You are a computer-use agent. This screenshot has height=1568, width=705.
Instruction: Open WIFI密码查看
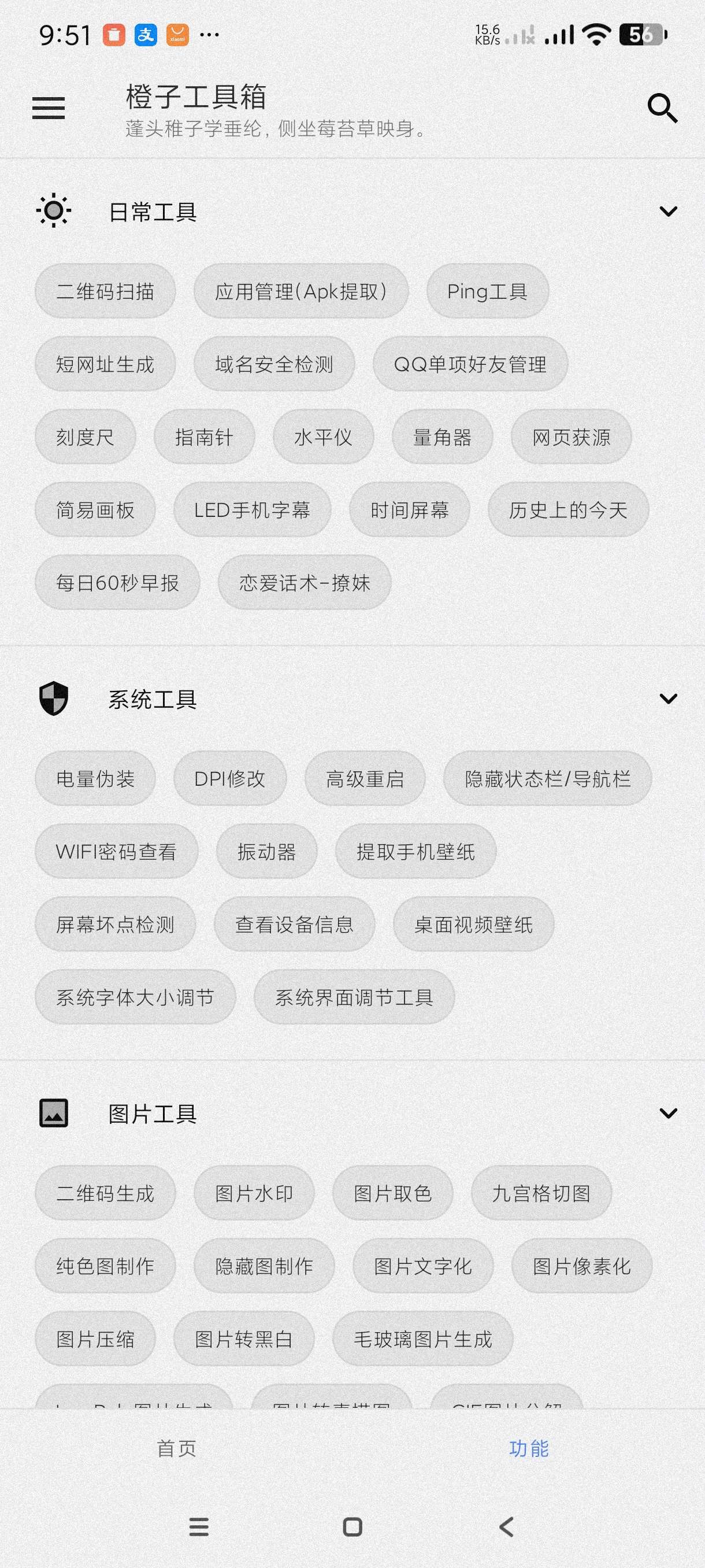point(116,852)
